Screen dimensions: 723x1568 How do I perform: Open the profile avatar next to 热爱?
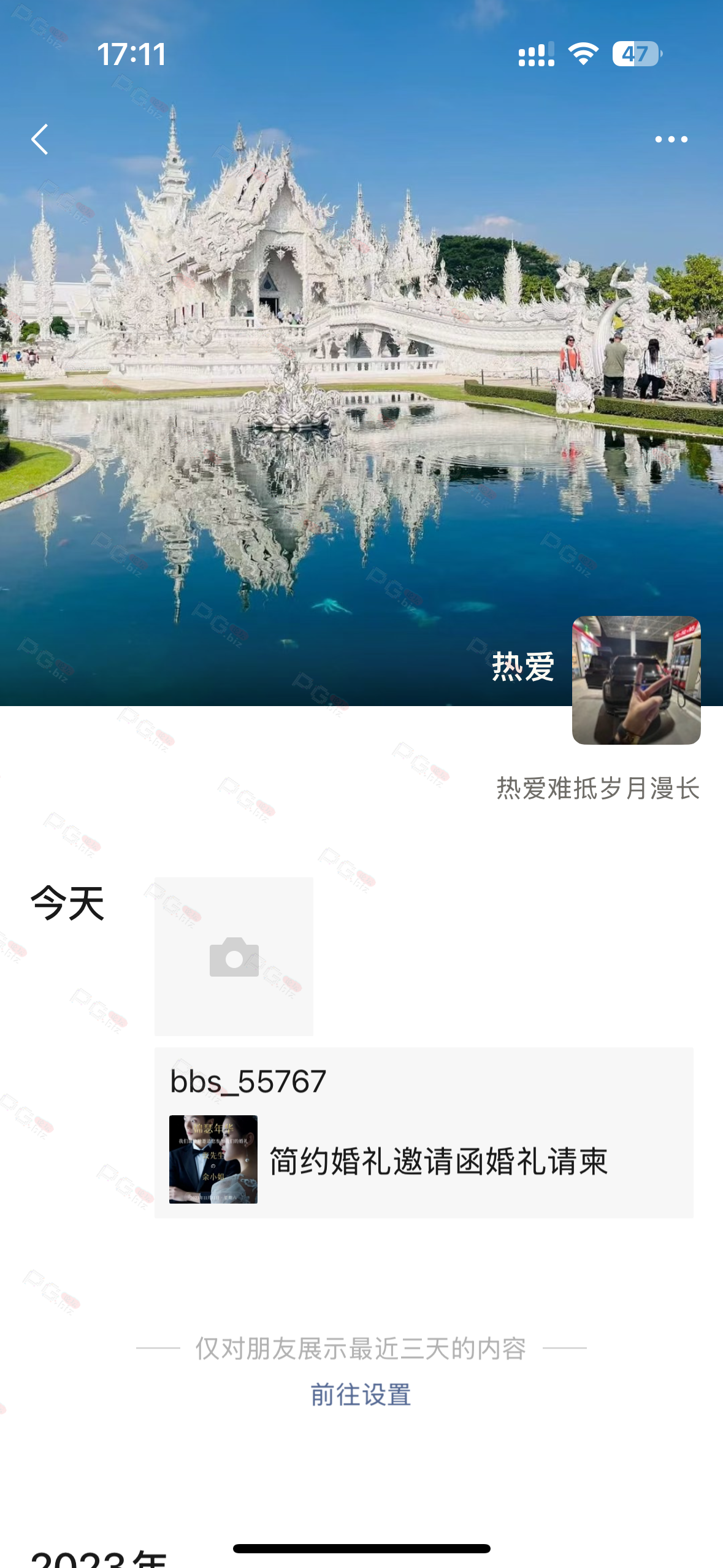[x=636, y=680]
